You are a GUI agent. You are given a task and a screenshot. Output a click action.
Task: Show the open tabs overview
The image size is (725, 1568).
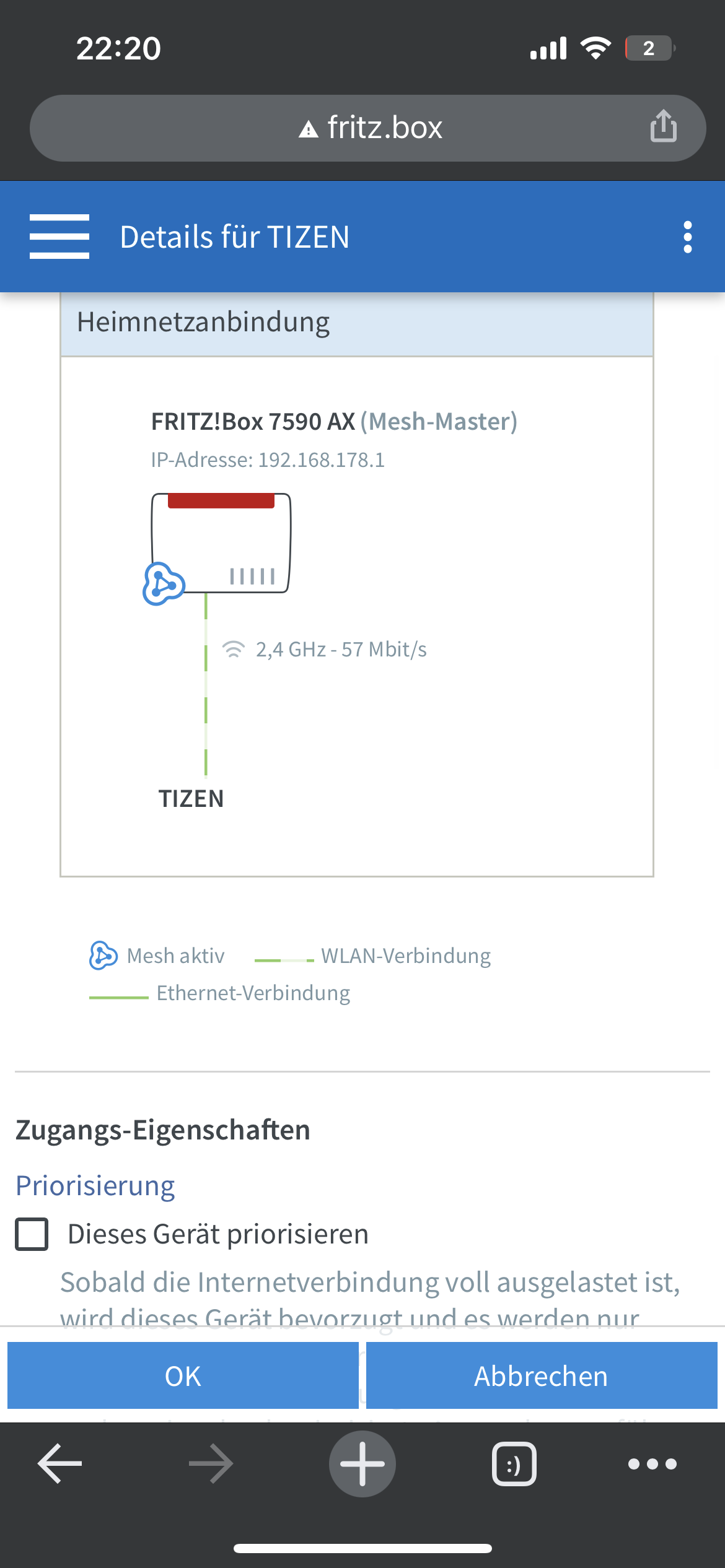tap(514, 1464)
